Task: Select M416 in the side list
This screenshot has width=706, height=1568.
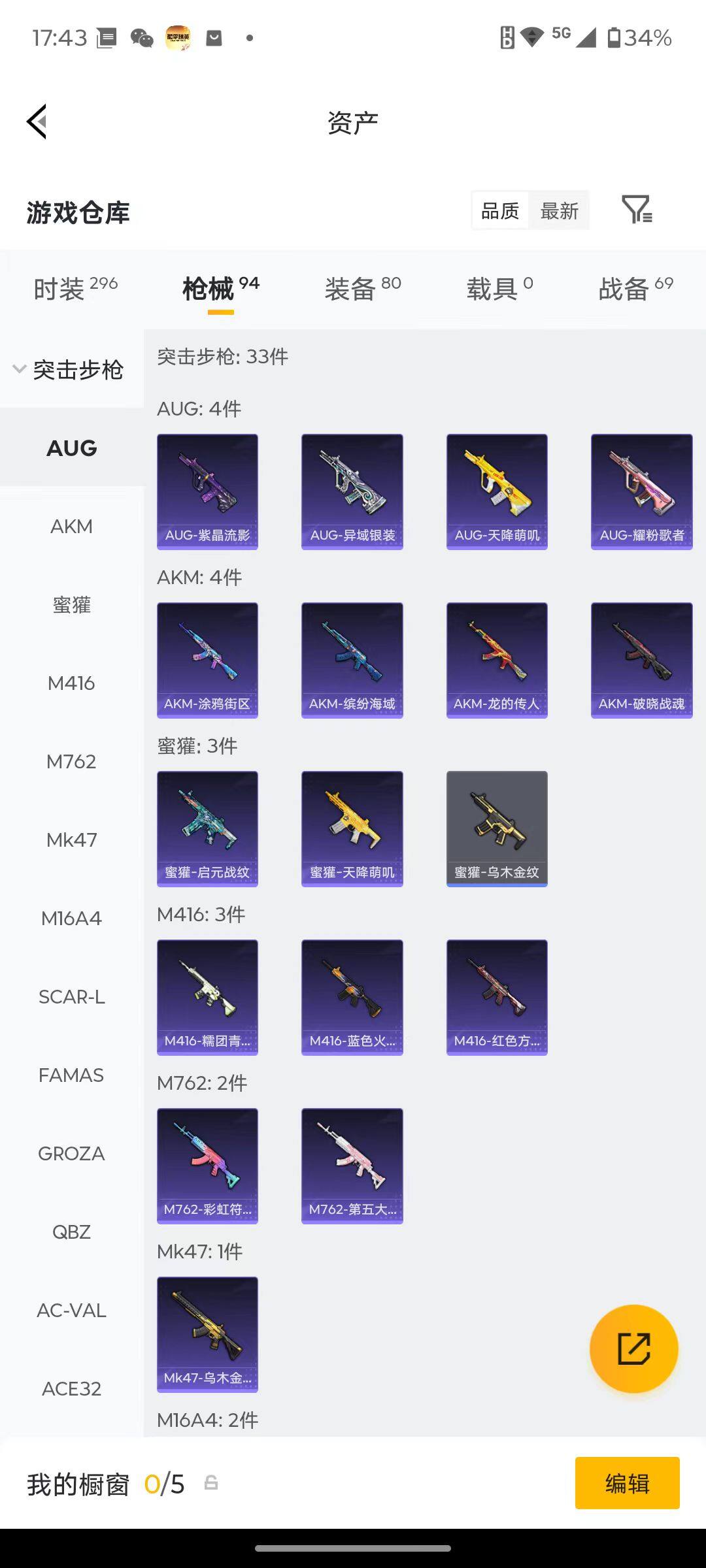Action: pos(71,683)
